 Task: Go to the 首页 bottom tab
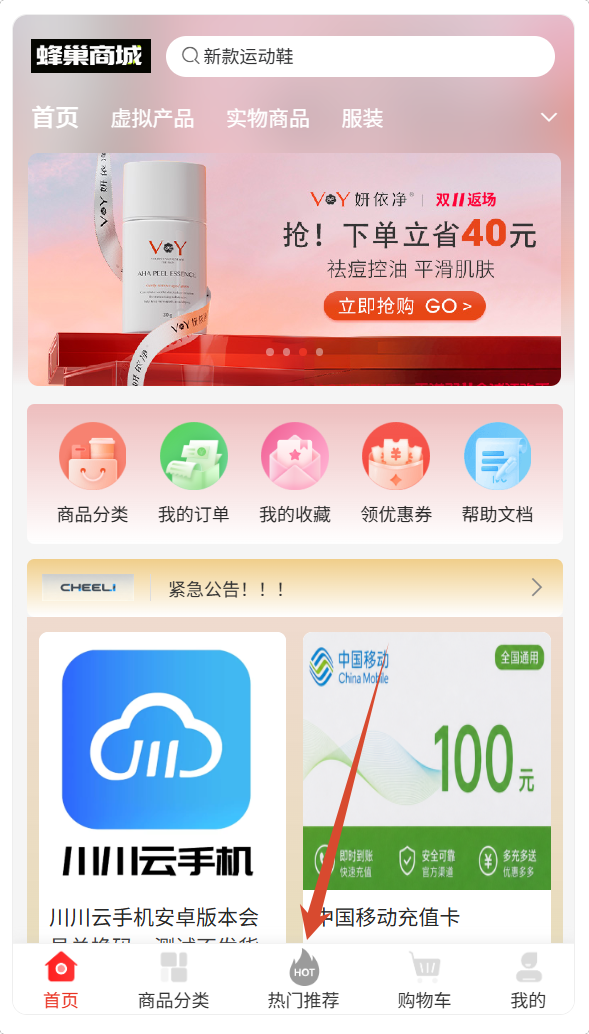pos(61,980)
